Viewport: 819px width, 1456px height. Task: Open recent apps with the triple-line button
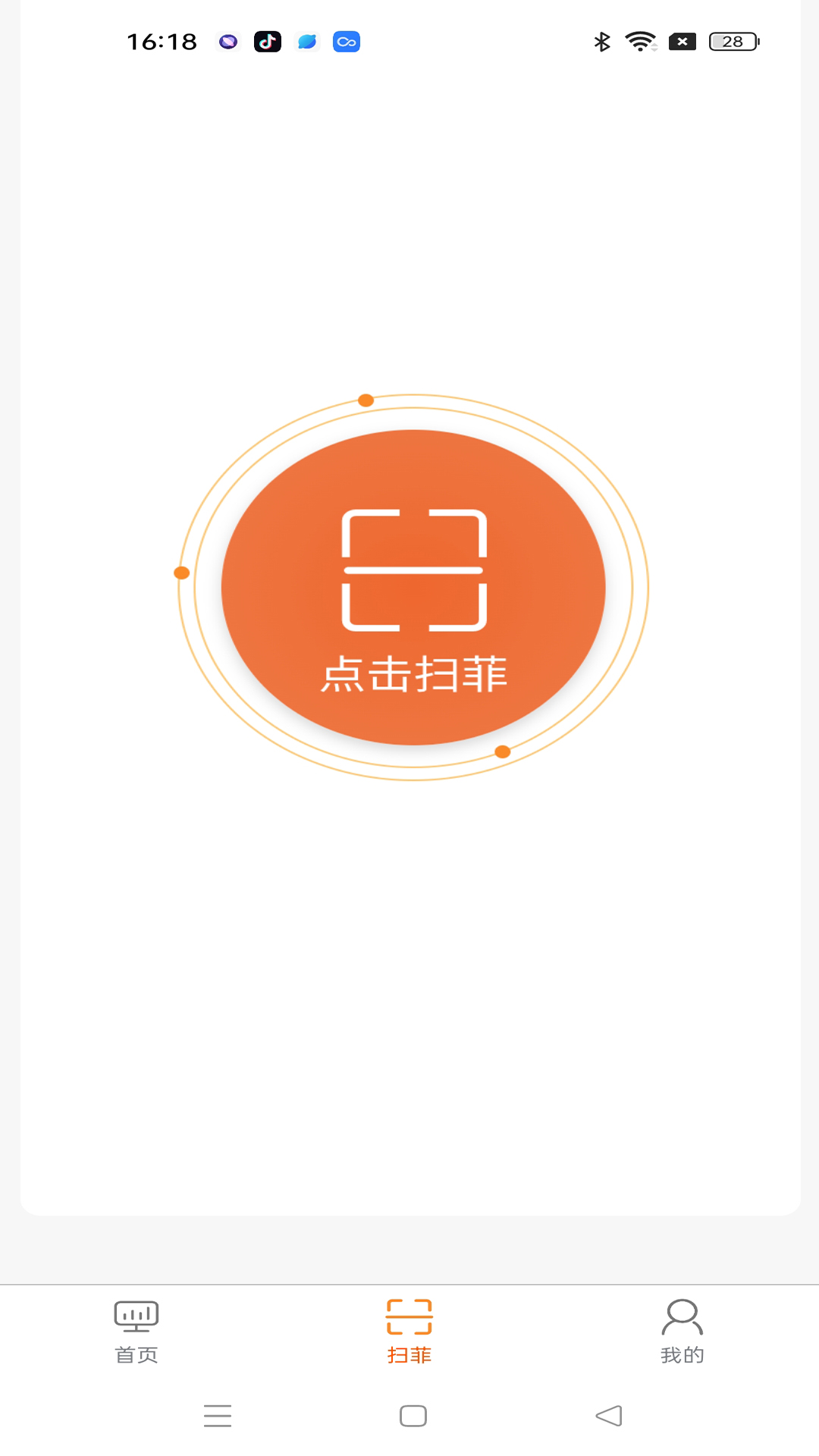tap(218, 1415)
